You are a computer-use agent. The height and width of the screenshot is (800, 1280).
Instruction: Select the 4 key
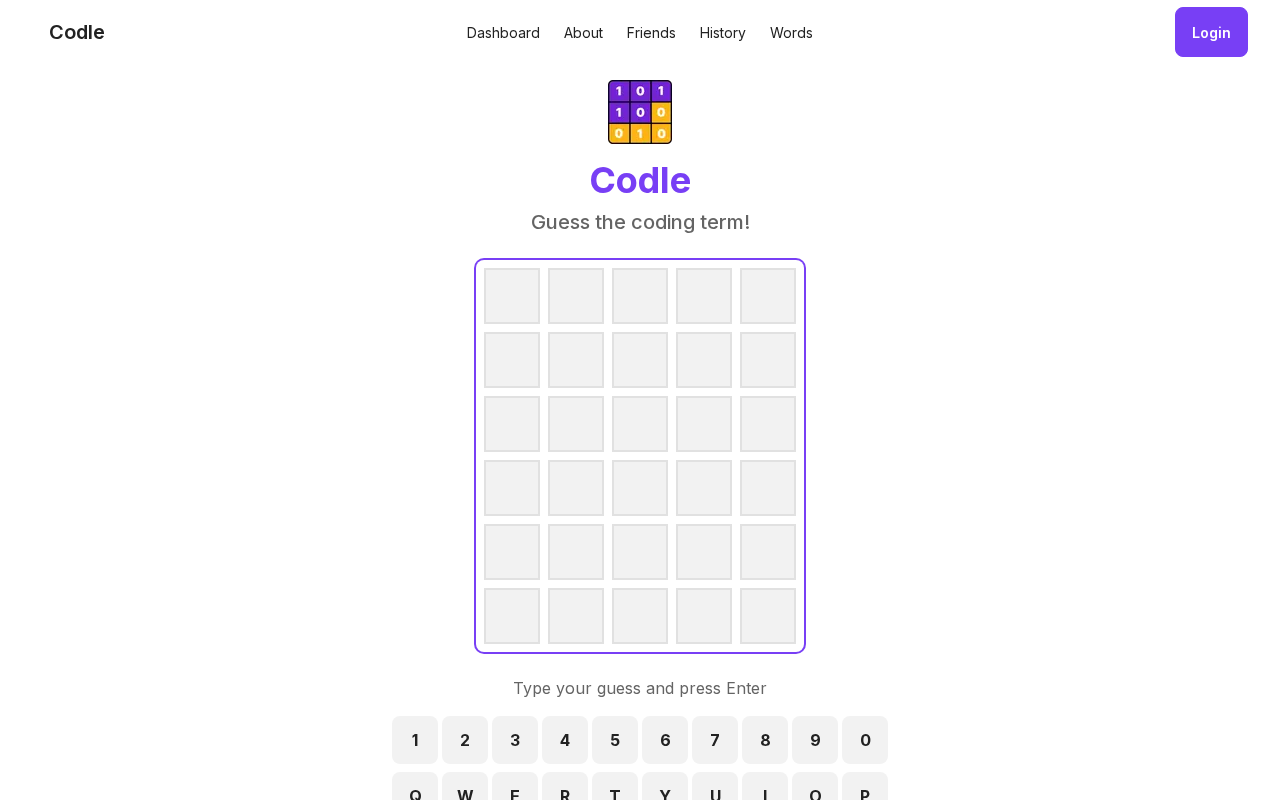[565, 740]
